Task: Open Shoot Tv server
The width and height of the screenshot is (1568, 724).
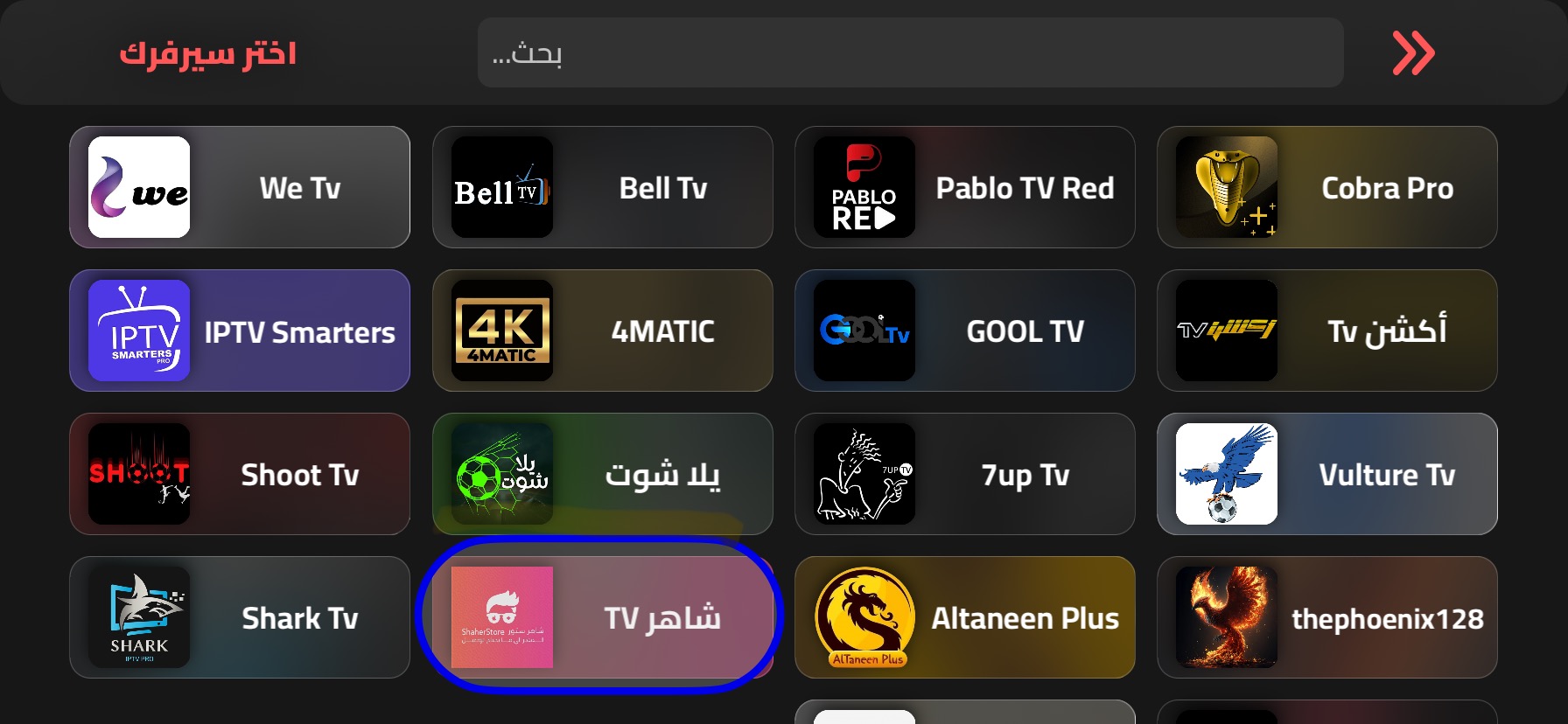Action: pyautogui.click(x=240, y=474)
